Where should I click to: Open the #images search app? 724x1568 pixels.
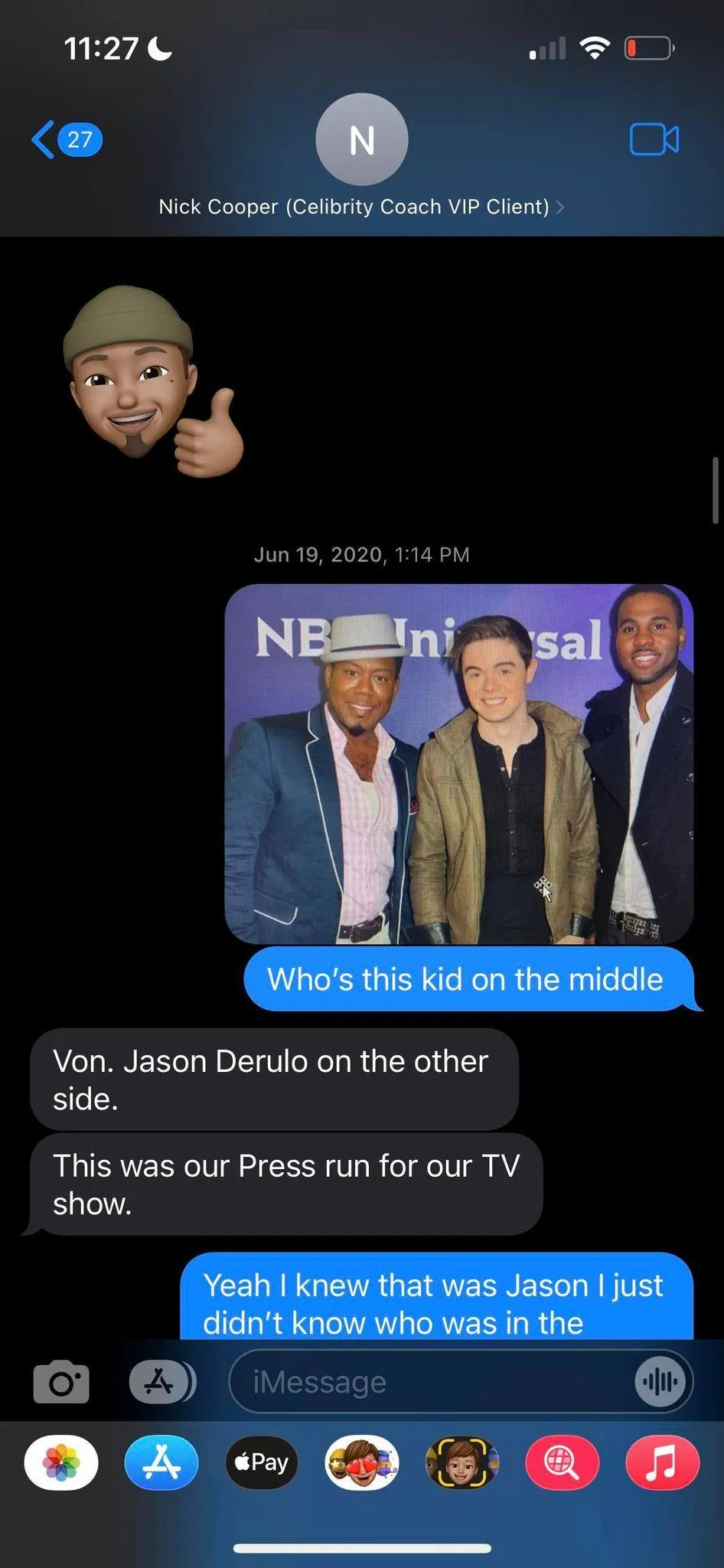coord(563,1462)
